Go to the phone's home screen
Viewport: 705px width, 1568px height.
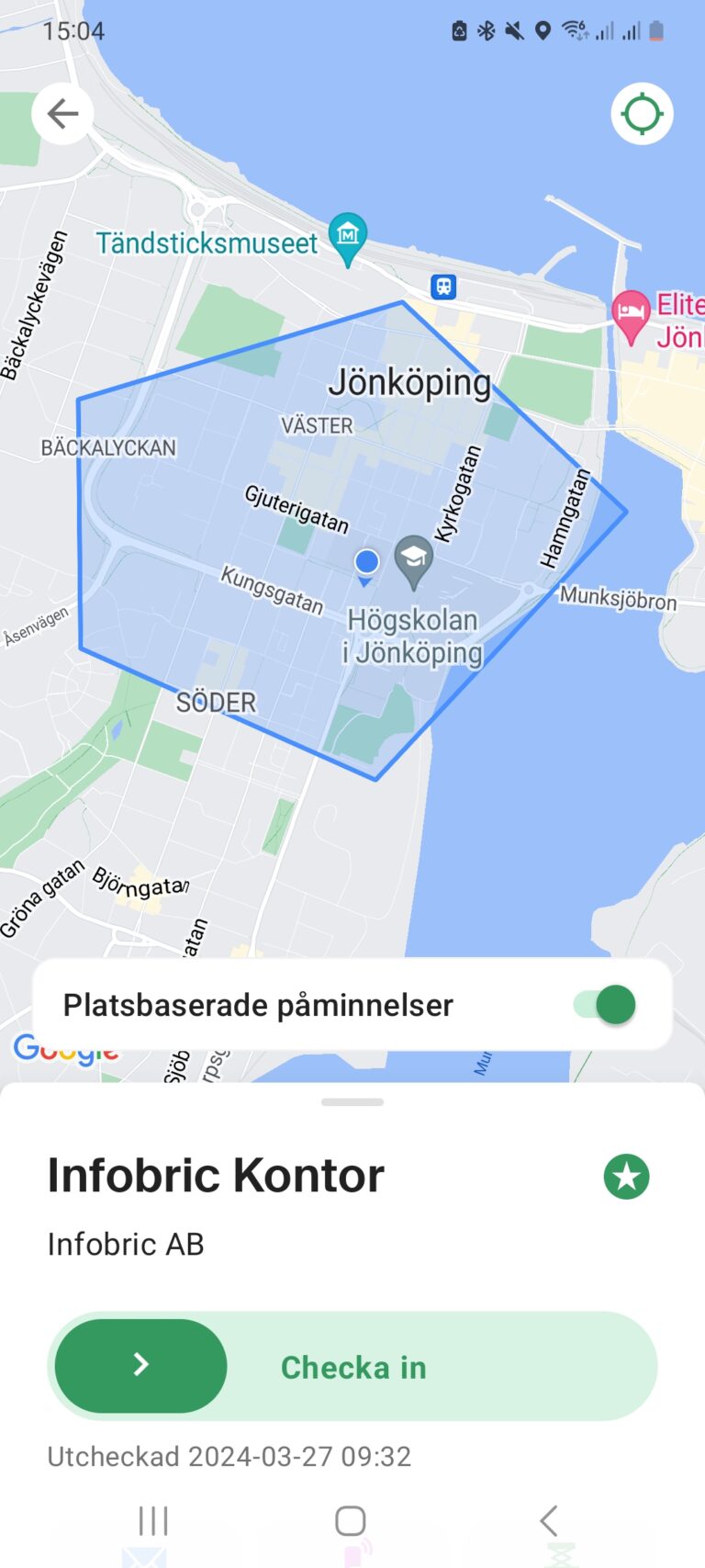tap(351, 1521)
